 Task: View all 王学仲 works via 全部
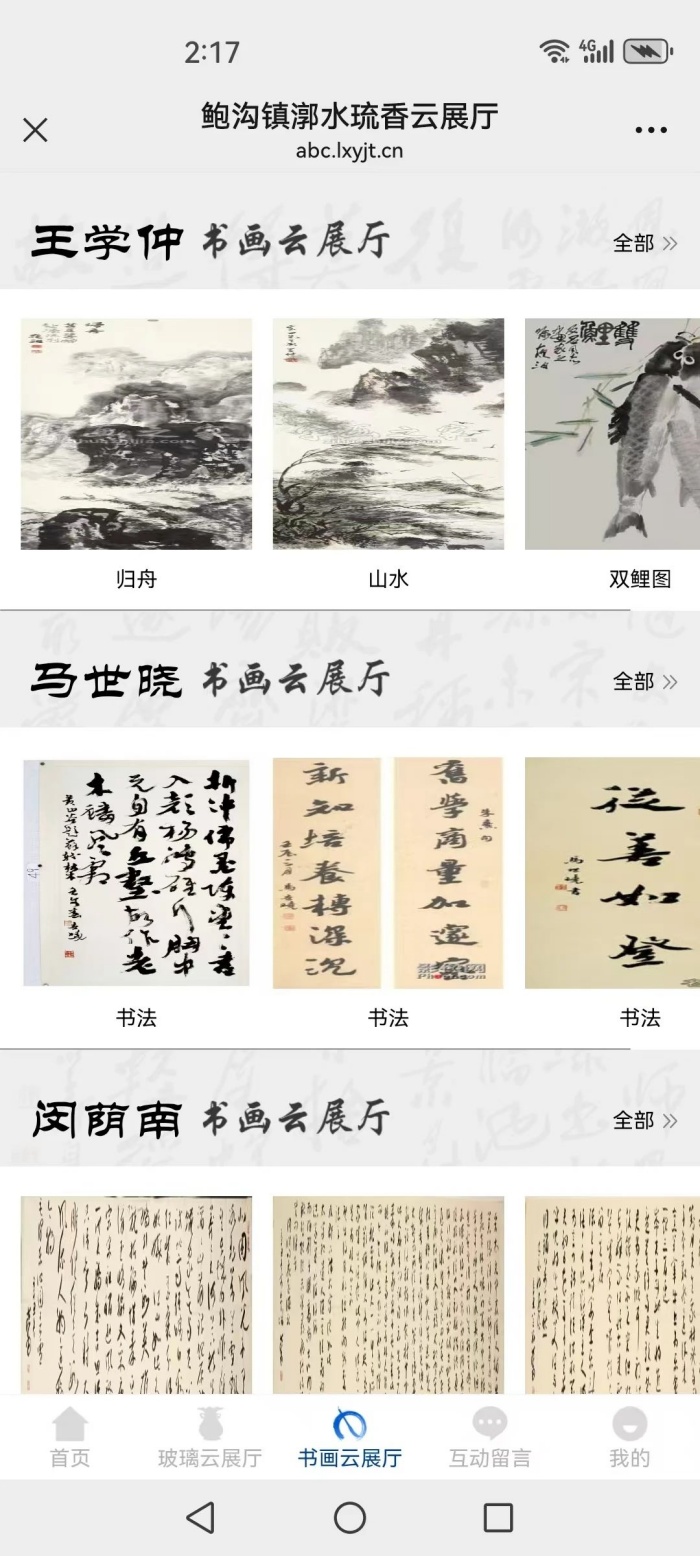(644, 243)
